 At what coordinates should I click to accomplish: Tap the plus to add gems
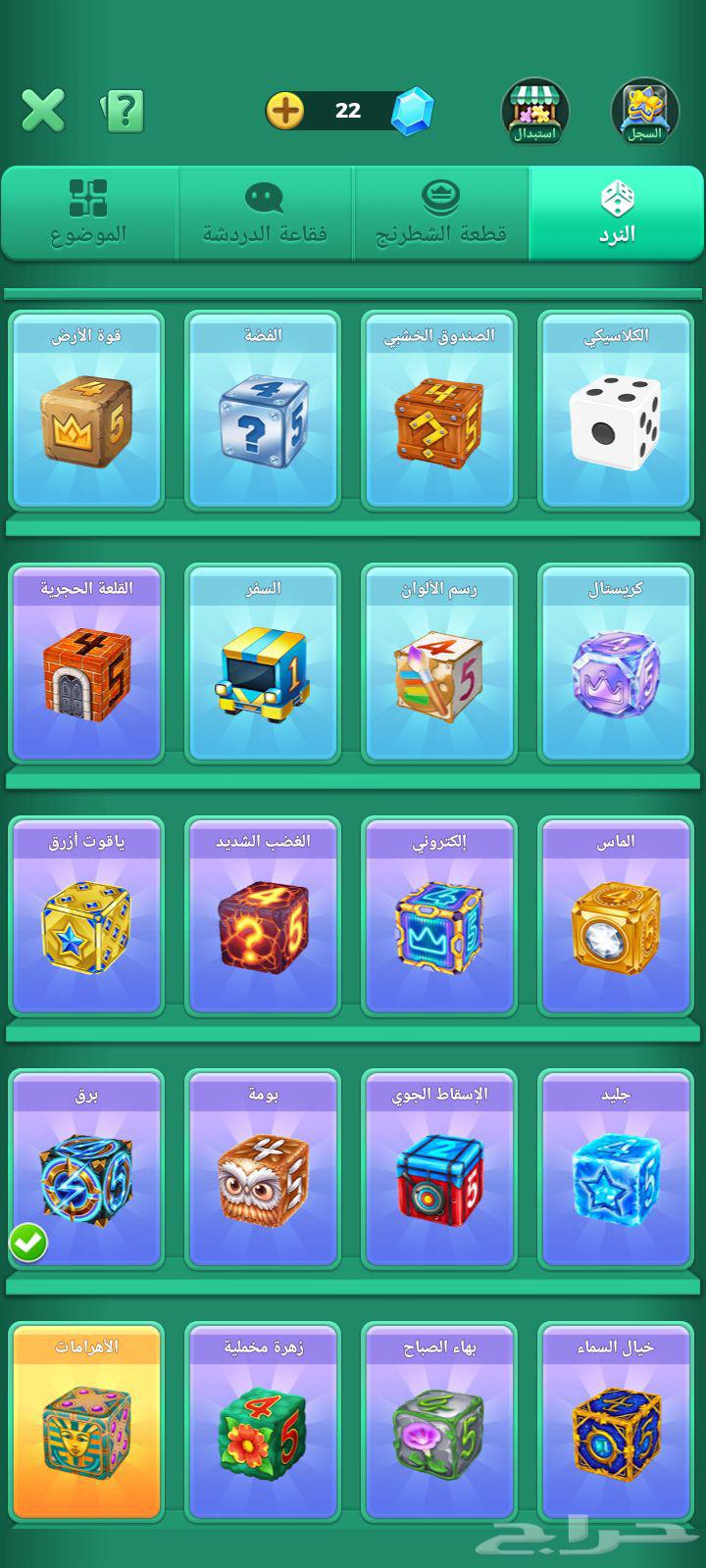285,110
